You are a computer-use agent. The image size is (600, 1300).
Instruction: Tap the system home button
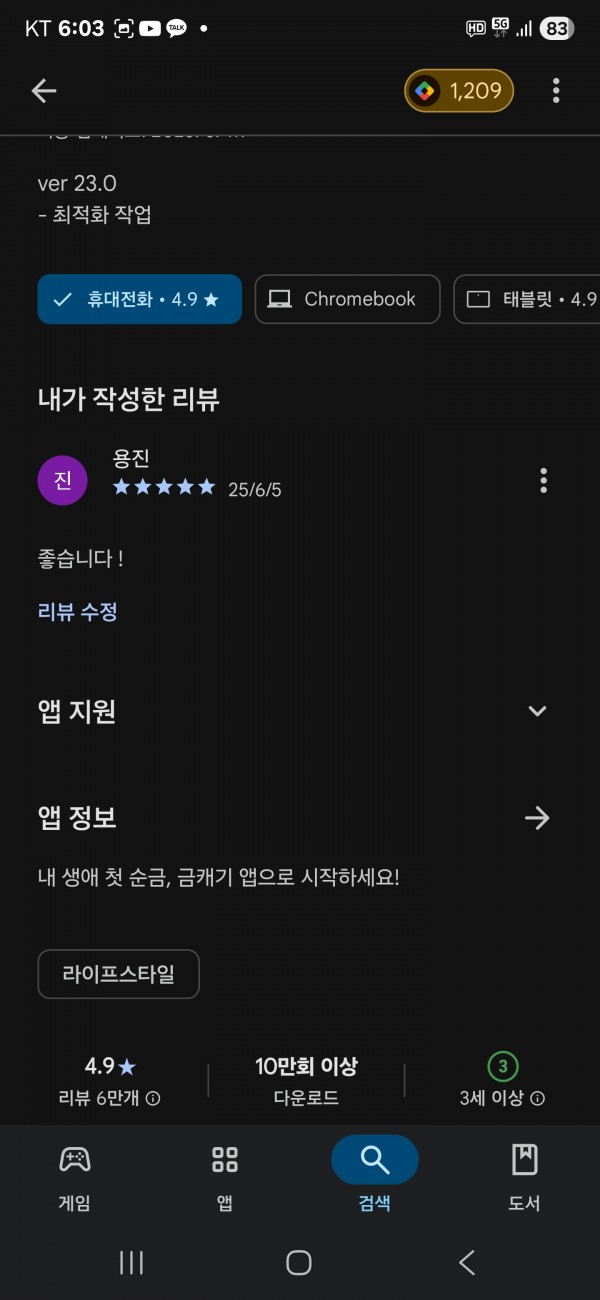pyautogui.click(x=299, y=1262)
